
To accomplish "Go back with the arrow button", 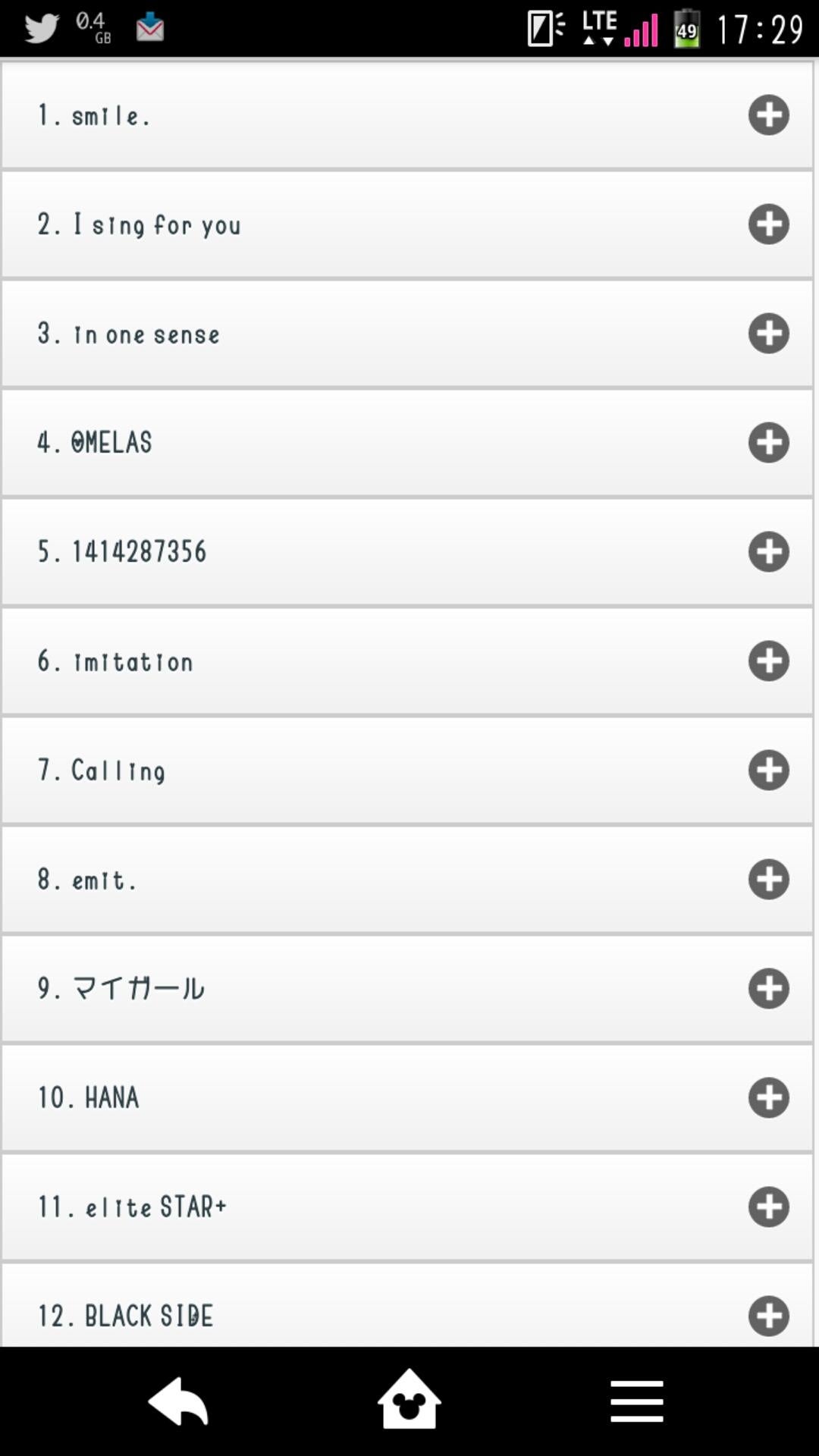I will click(x=179, y=1401).
